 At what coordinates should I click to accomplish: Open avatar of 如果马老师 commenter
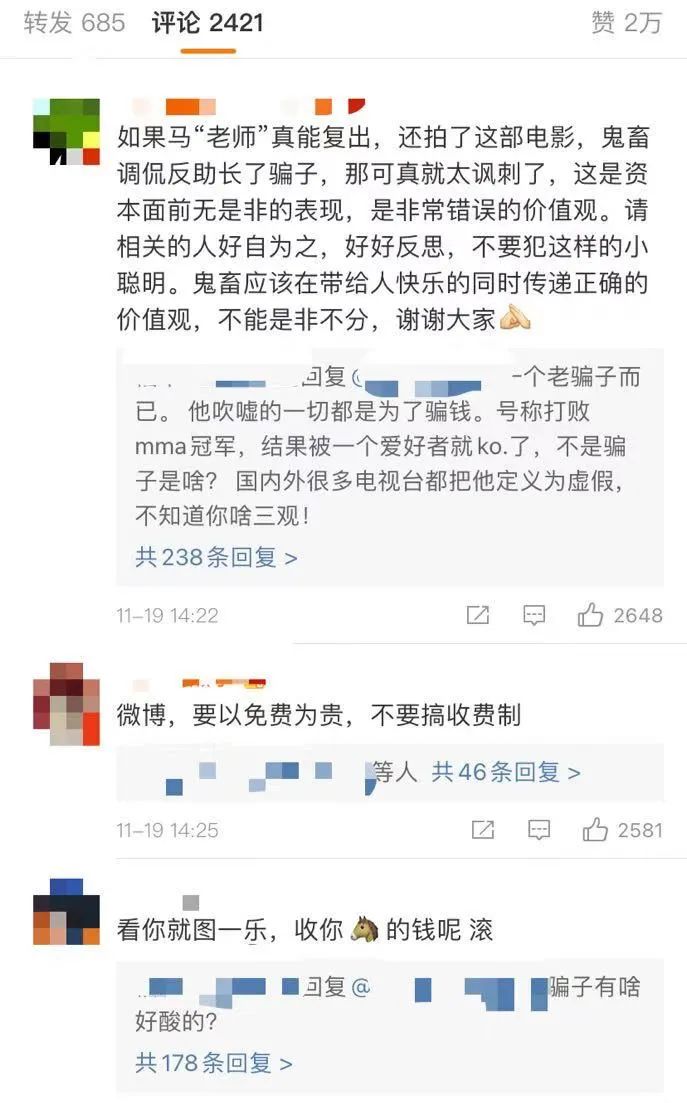pyautogui.click(x=66, y=132)
